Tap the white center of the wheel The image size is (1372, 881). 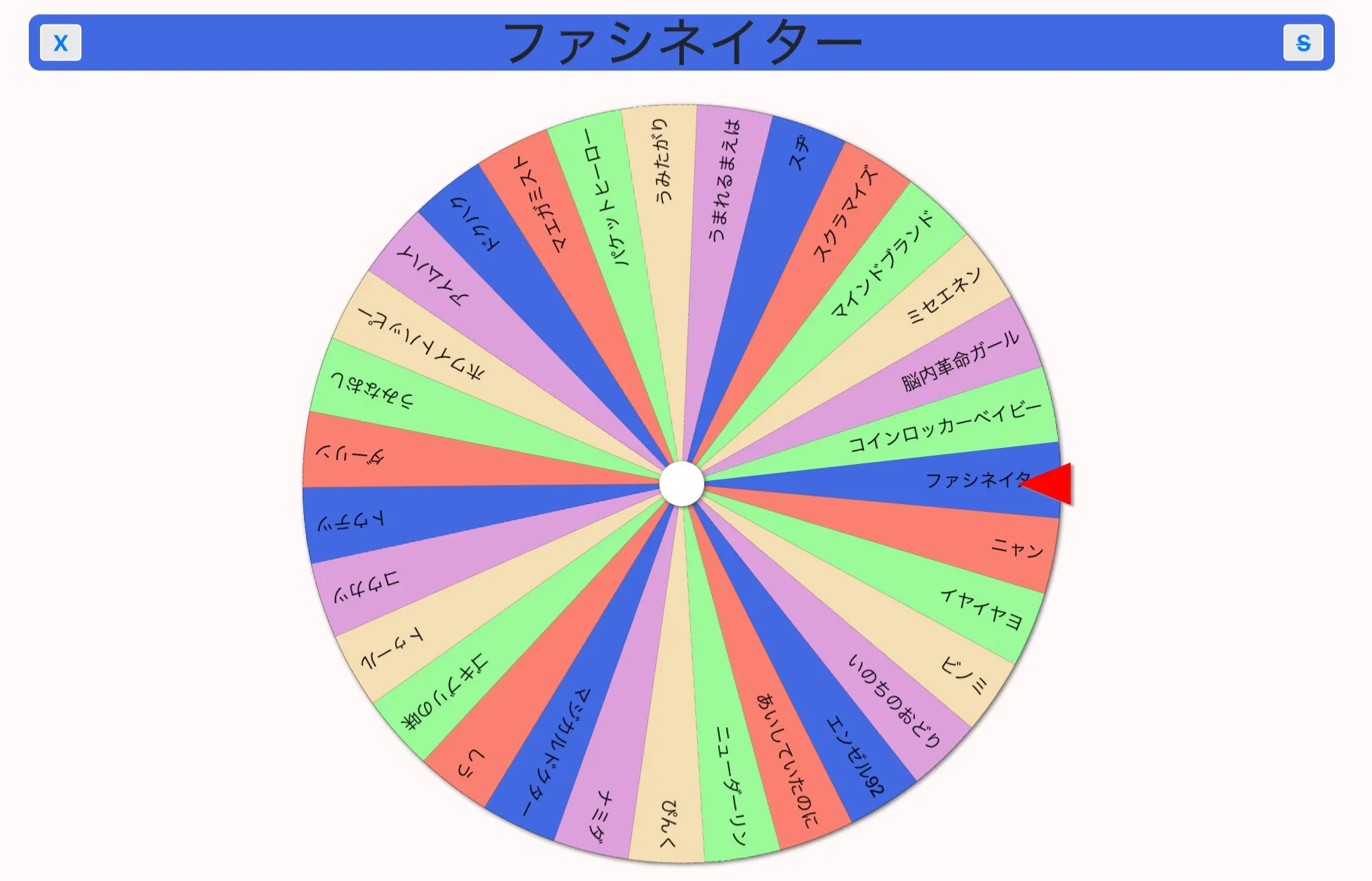click(x=681, y=484)
